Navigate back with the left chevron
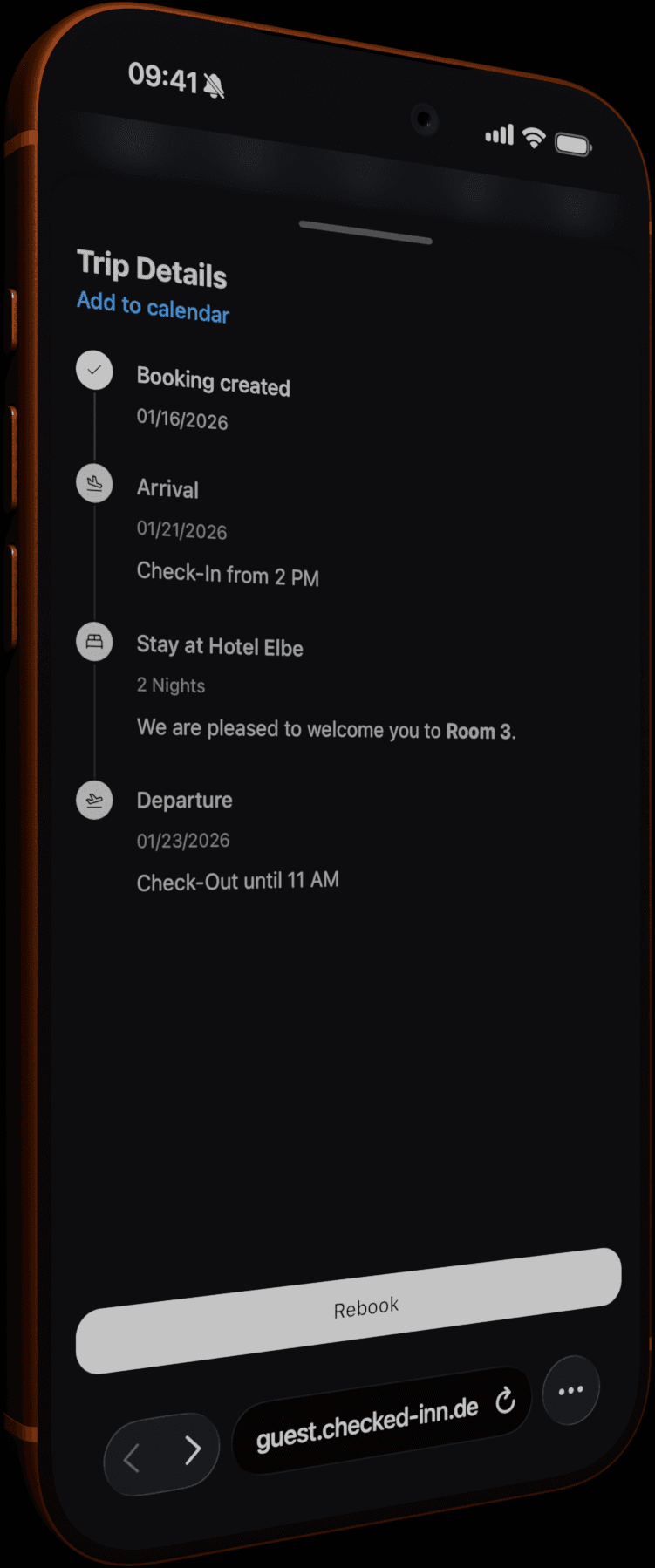 (133, 1458)
